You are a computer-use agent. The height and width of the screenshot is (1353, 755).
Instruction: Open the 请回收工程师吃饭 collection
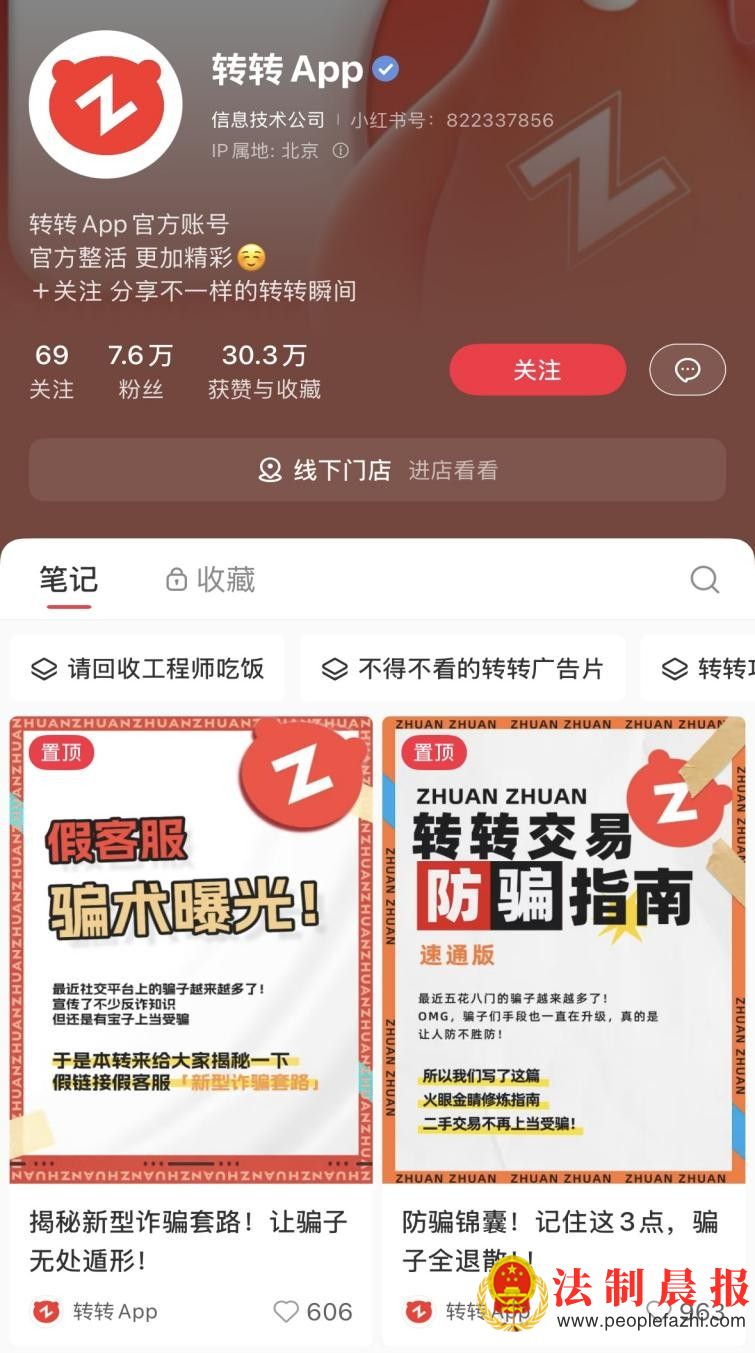148,669
